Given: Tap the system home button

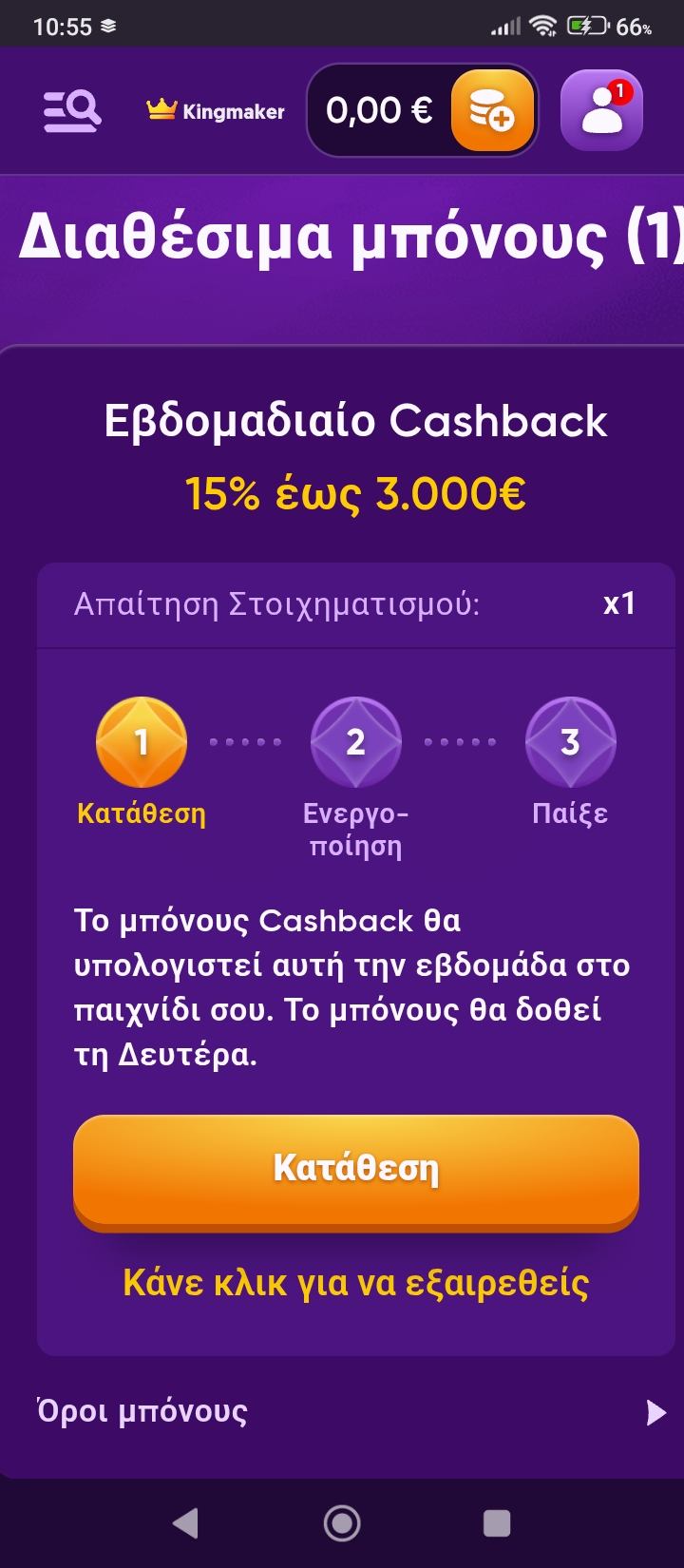Looking at the screenshot, I should 342,1523.
